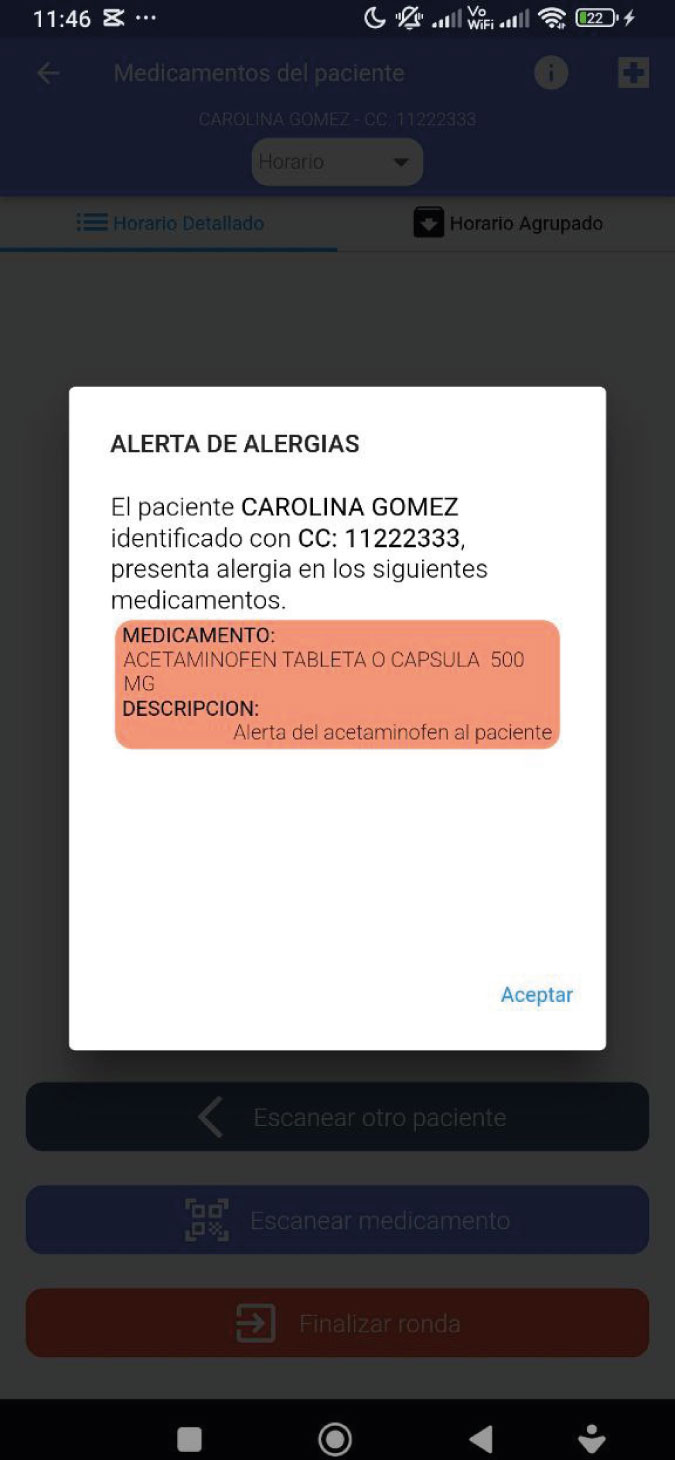Finish the round with Finalizar ronda
Viewport: 675px width, 1460px height.
coord(337,1323)
